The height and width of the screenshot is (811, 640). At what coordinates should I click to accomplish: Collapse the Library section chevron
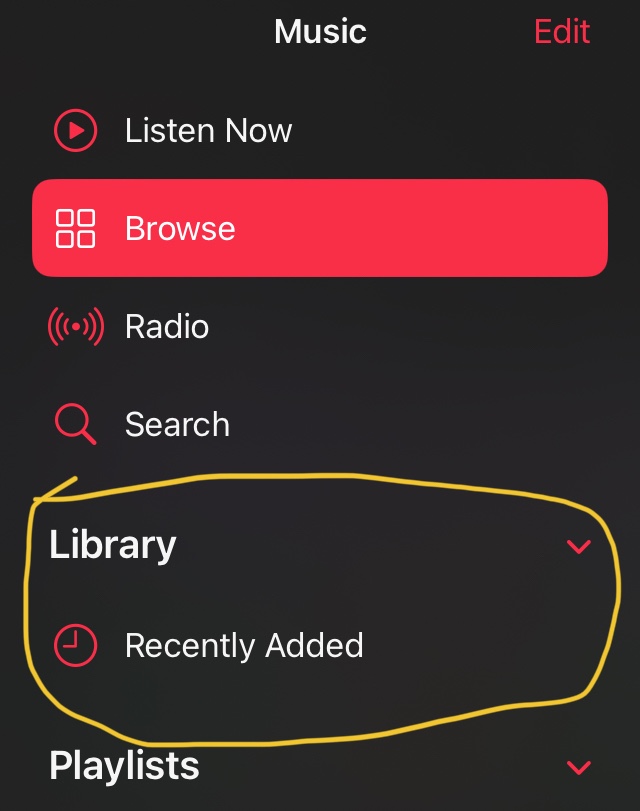point(579,546)
